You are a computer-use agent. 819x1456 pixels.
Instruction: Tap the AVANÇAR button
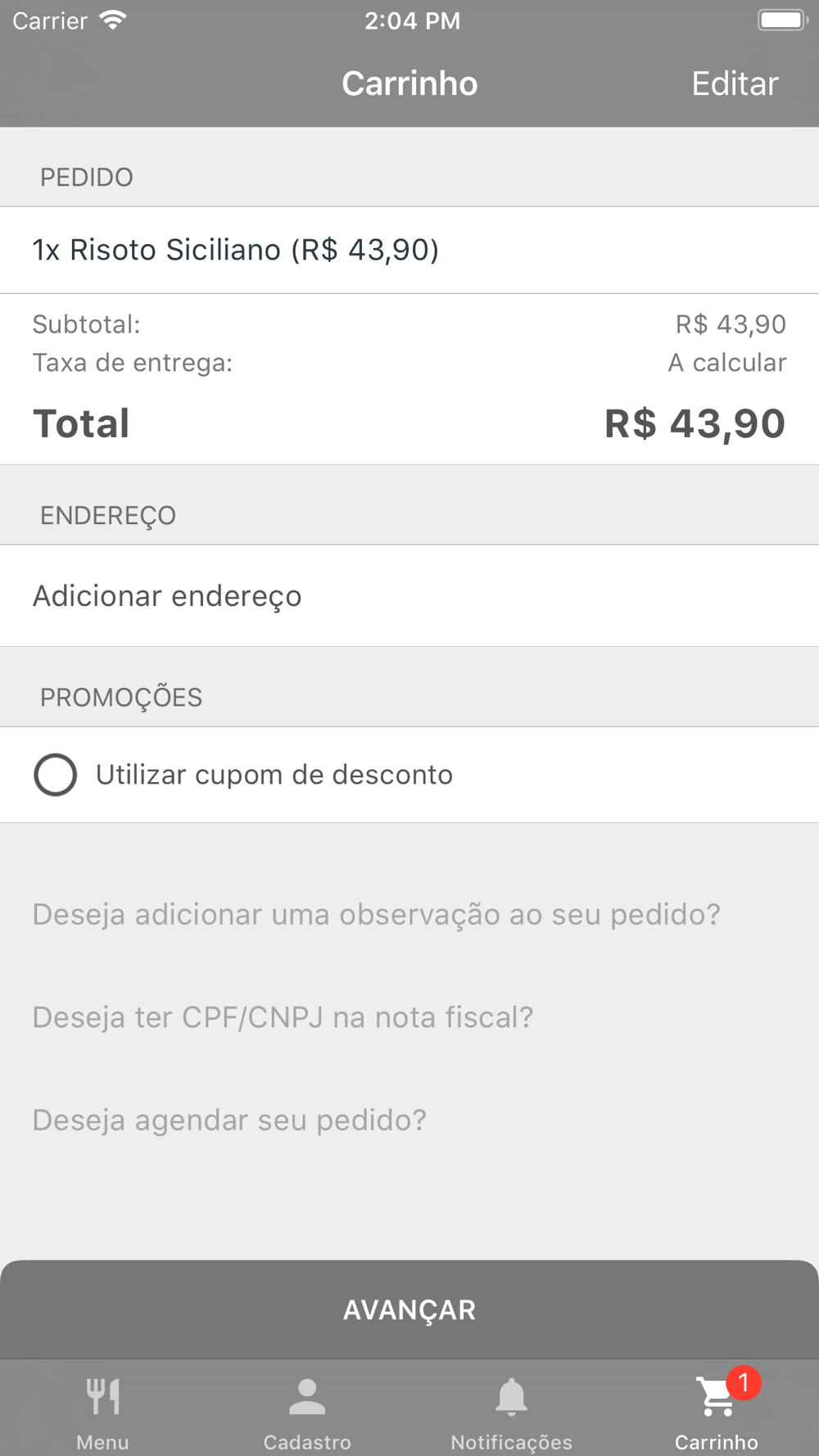(x=409, y=1309)
